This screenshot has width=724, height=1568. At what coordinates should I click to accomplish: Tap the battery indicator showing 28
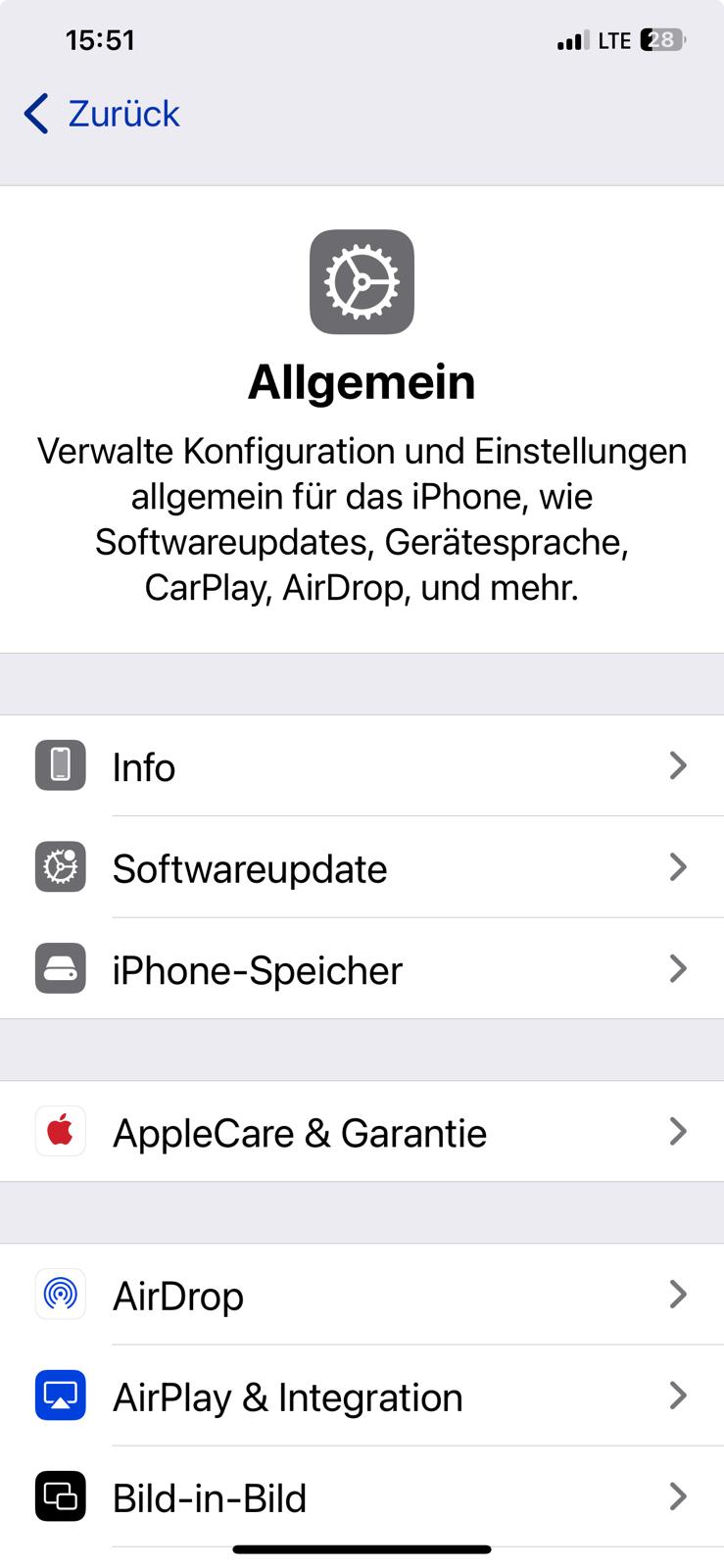coord(661,39)
